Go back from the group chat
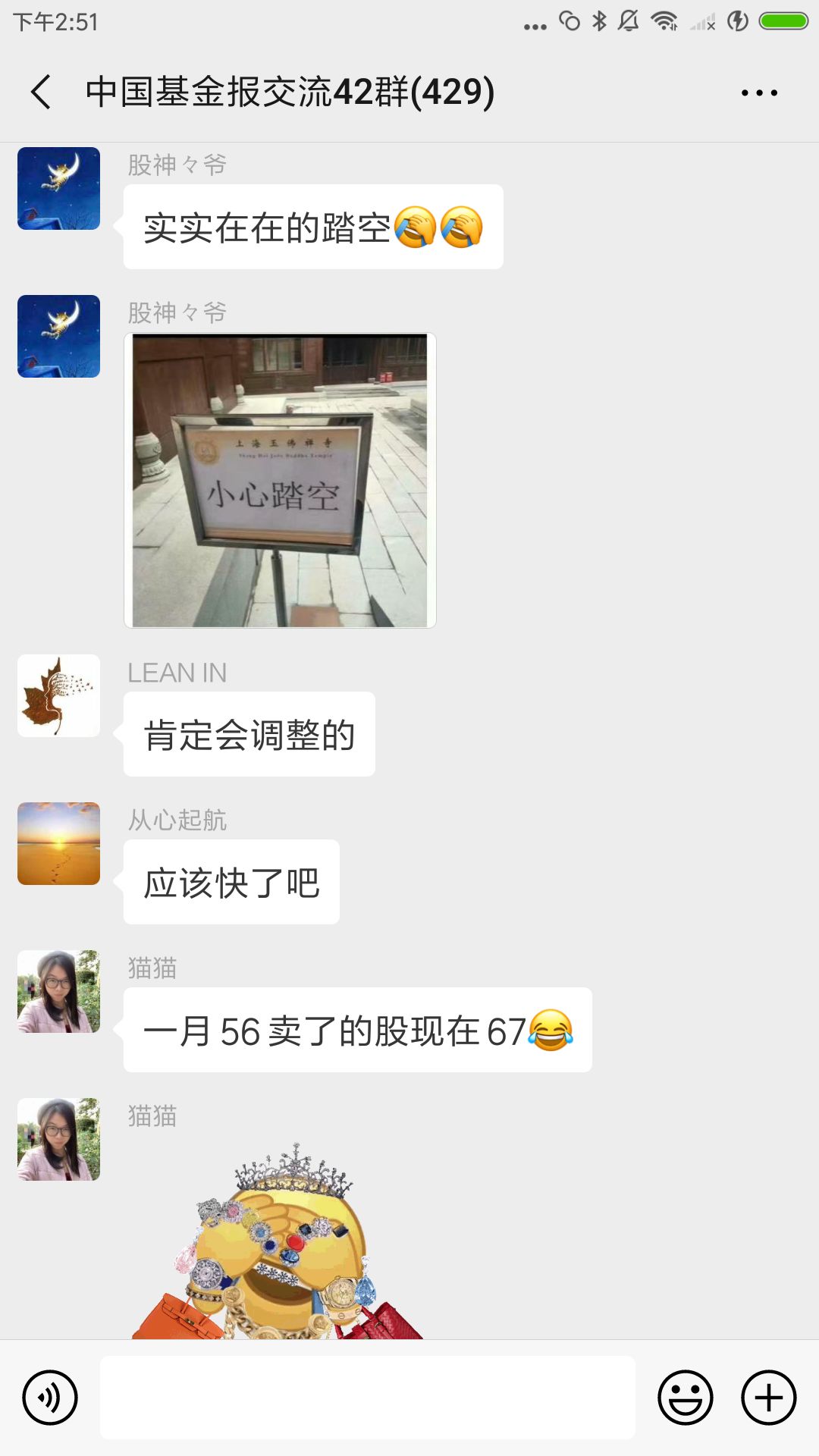The height and width of the screenshot is (1456, 819). pos(41,93)
